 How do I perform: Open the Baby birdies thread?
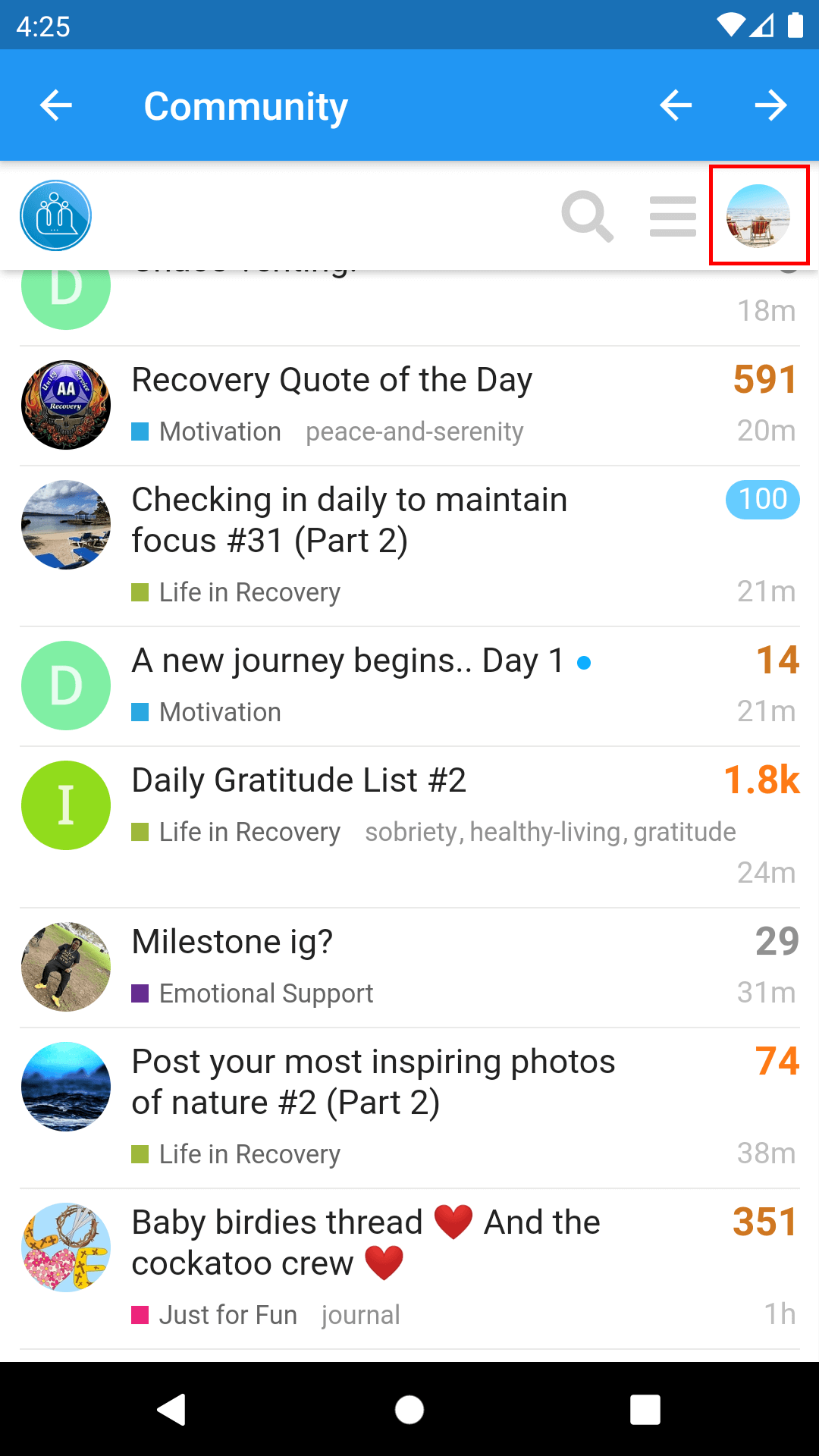click(366, 1242)
